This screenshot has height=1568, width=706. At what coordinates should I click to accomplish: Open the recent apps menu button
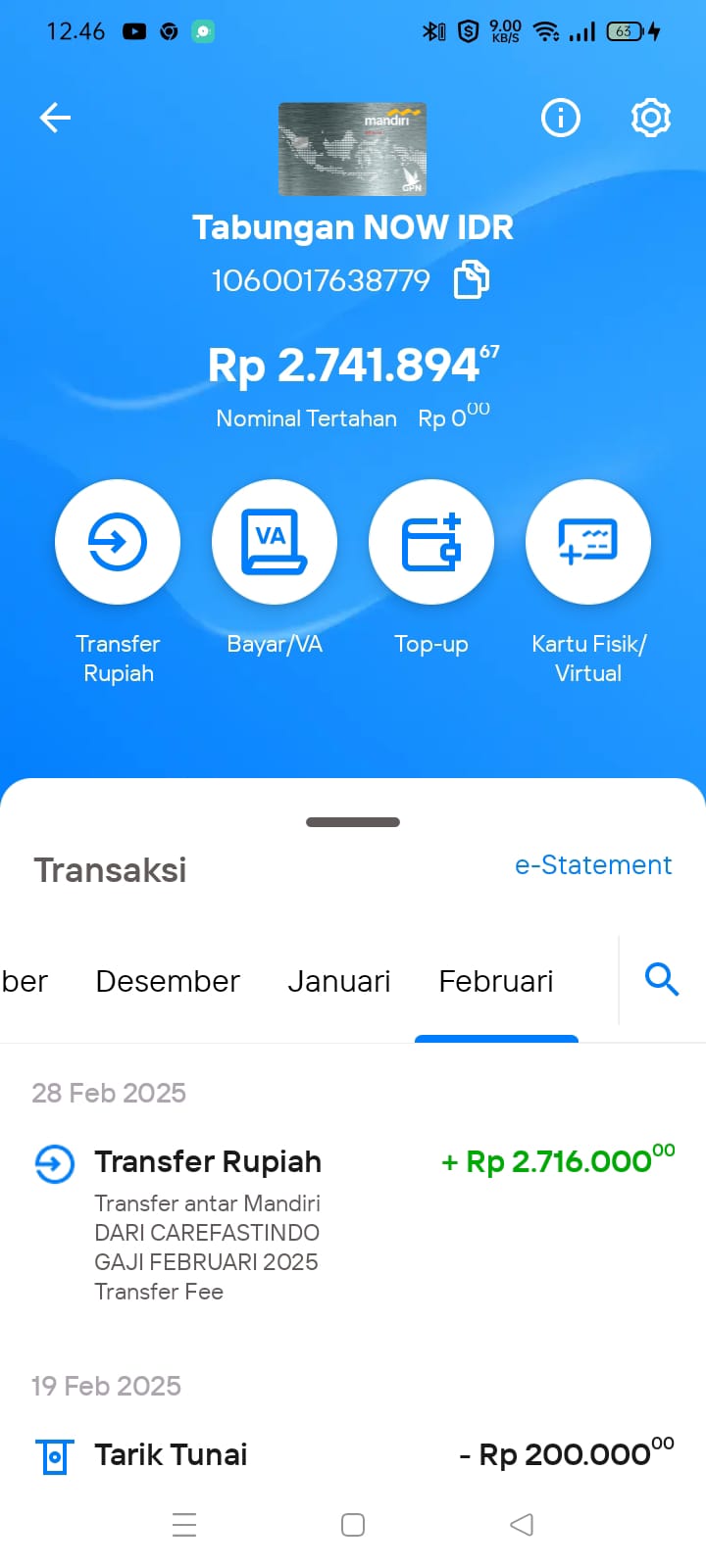tap(184, 1525)
